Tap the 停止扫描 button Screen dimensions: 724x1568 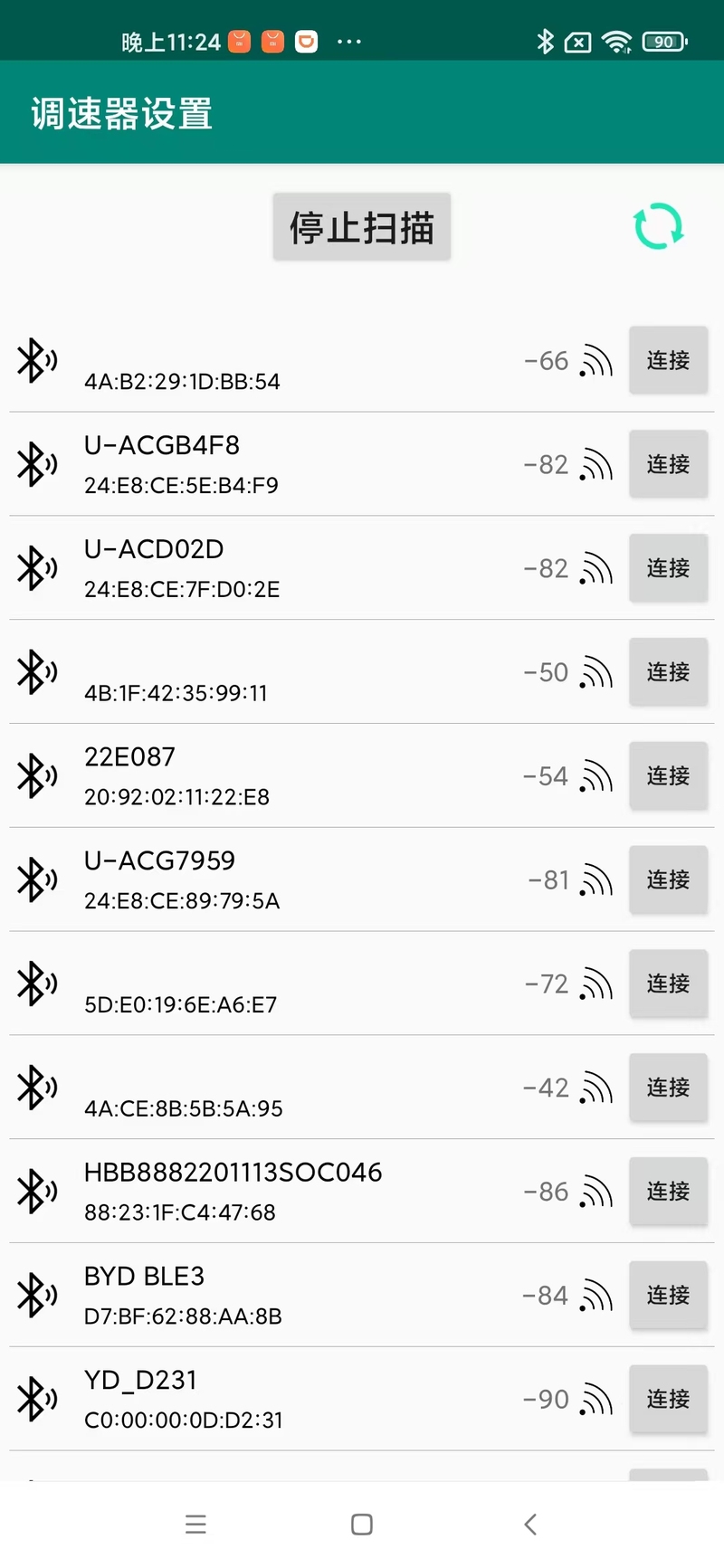(x=362, y=226)
